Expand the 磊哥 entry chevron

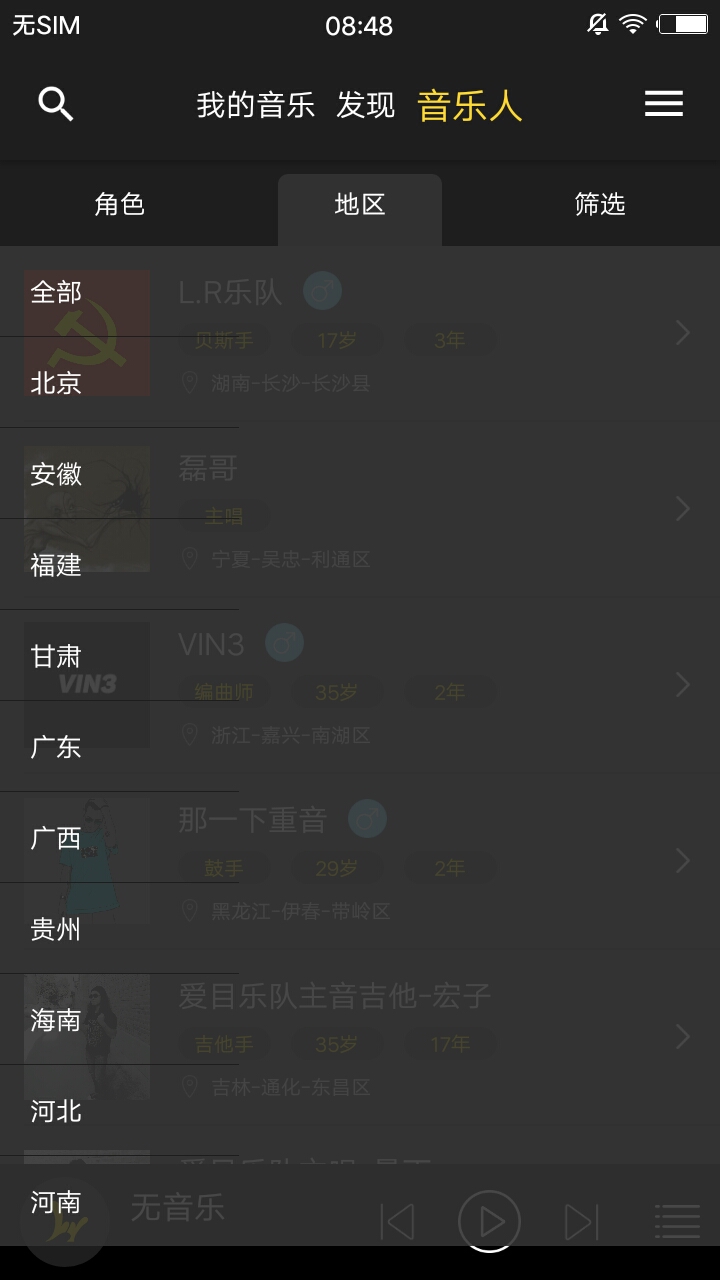(x=683, y=509)
